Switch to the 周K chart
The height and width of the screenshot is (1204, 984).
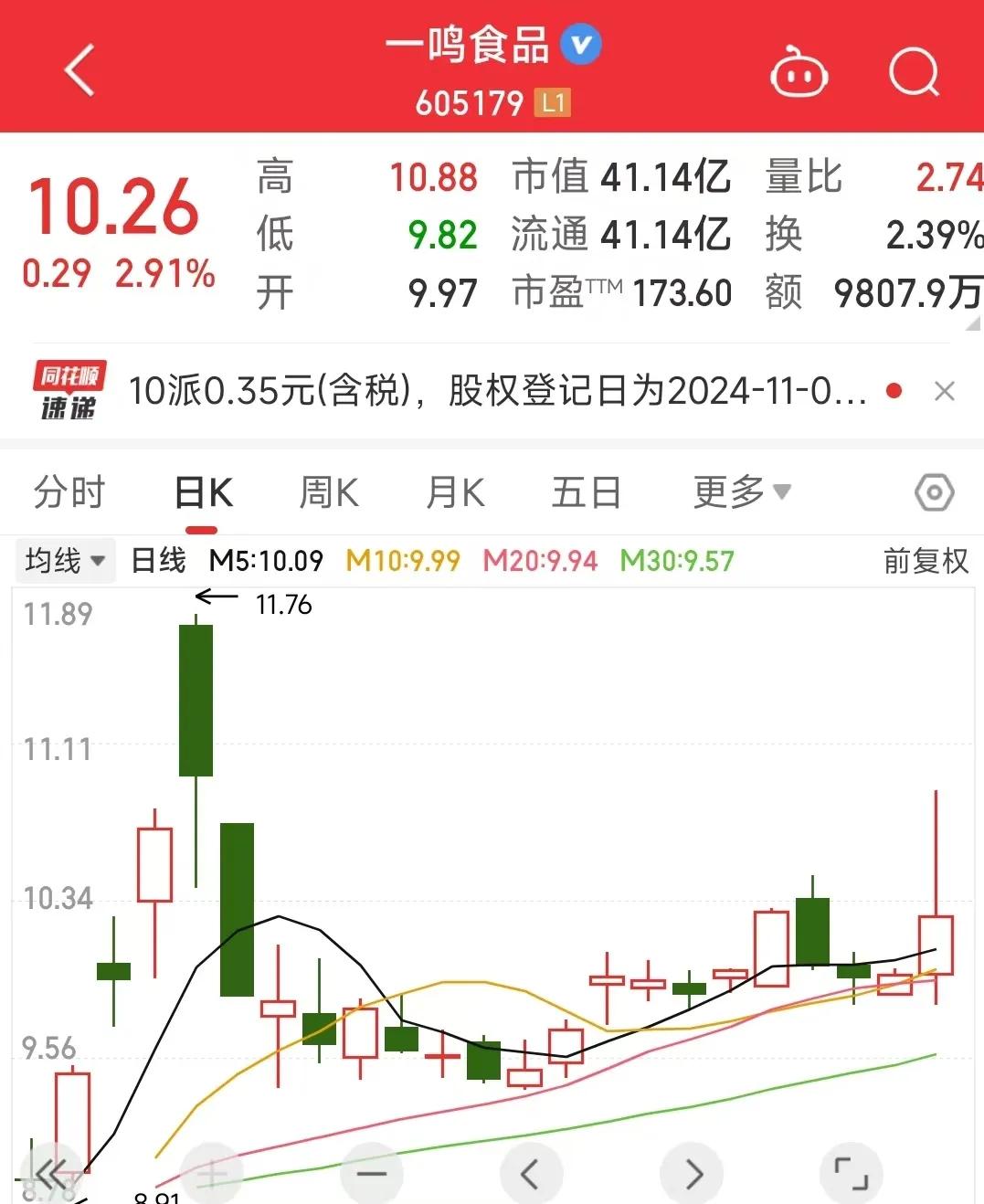(329, 492)
